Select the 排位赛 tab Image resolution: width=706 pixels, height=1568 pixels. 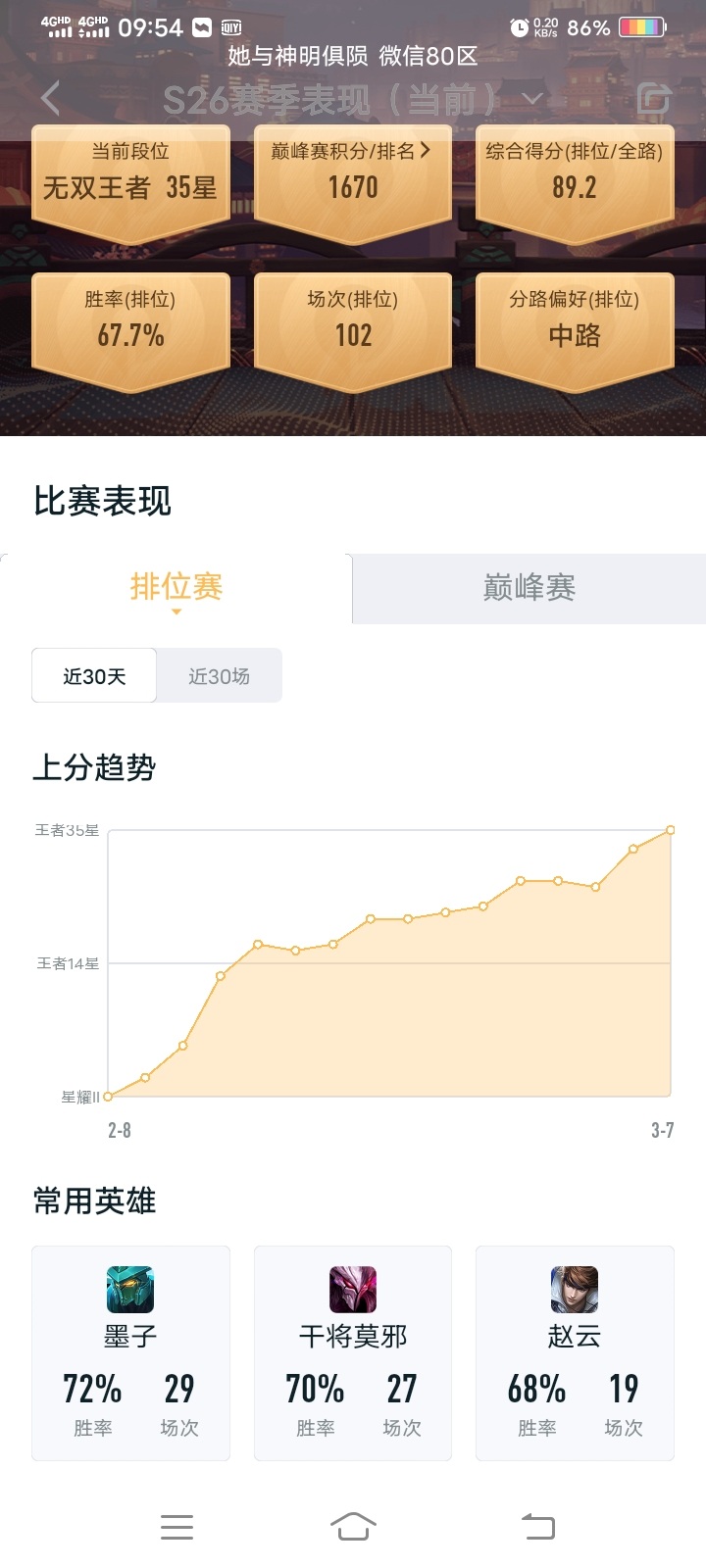176,588
